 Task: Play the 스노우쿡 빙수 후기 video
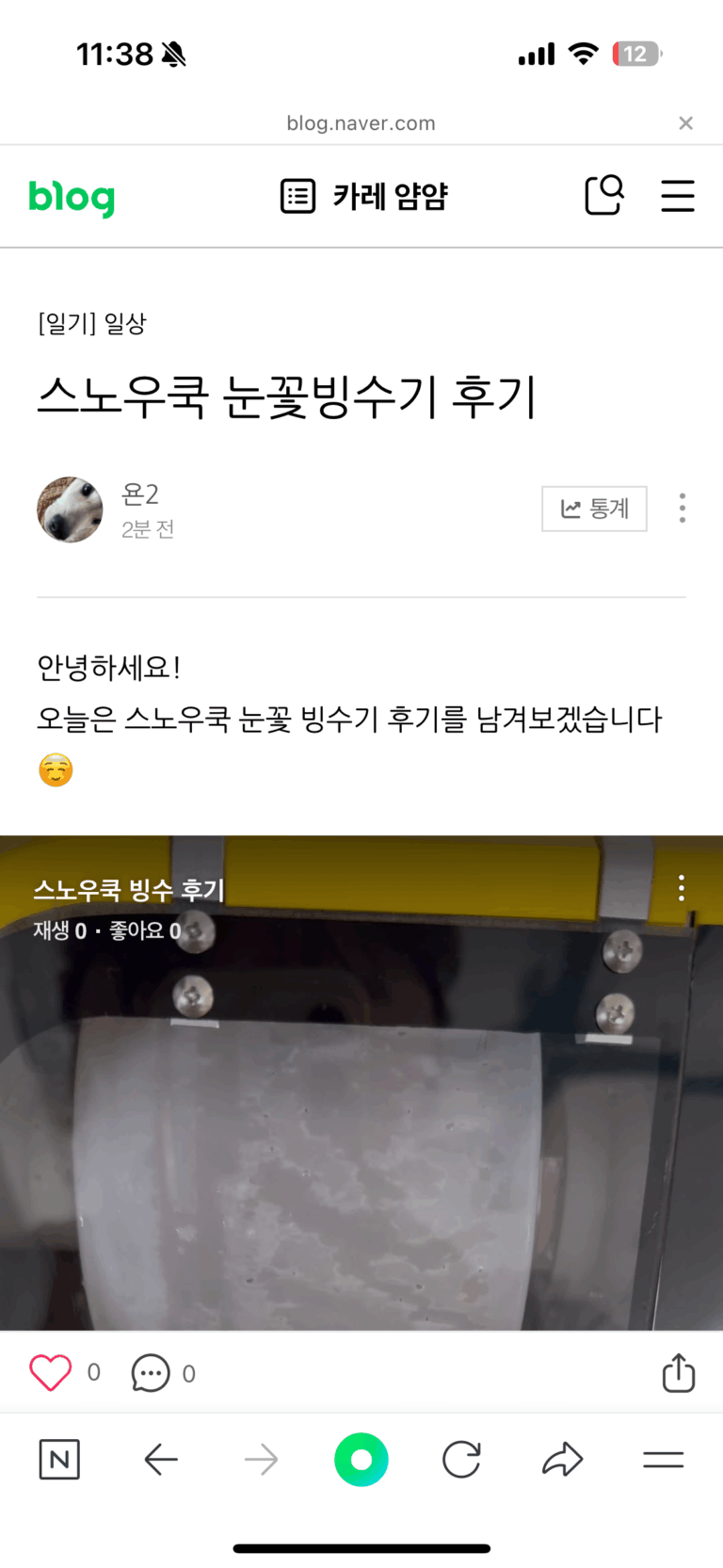point(361,1111)
